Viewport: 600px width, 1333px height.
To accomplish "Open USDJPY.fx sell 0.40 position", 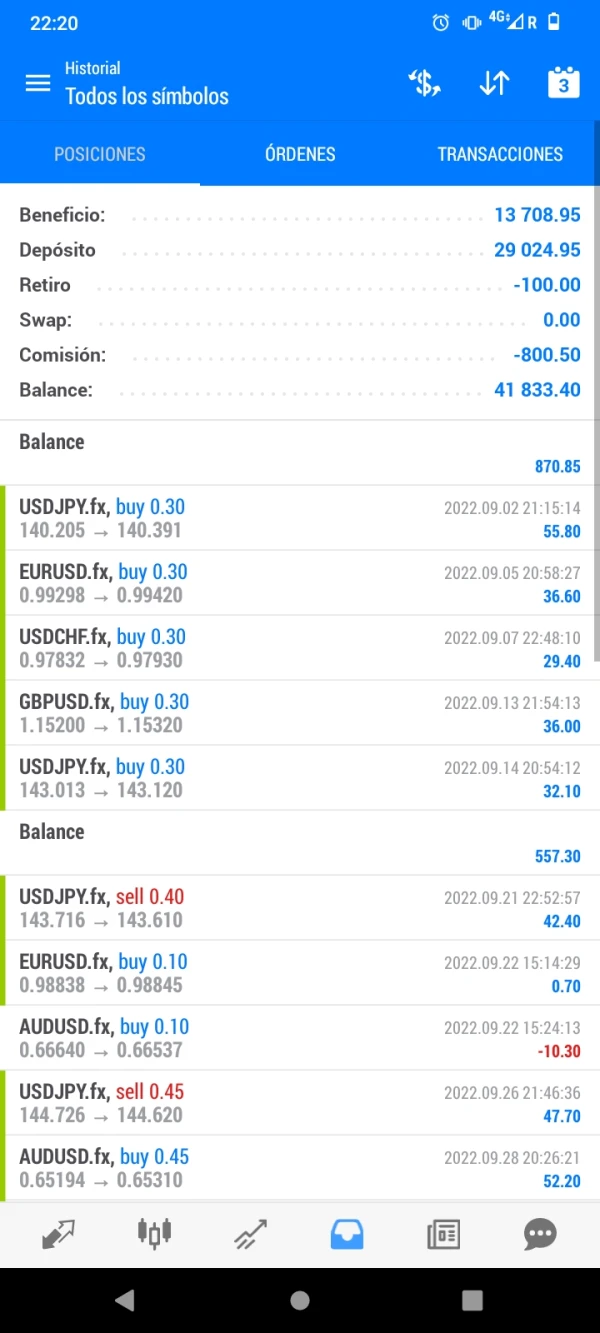I will (x=300, y=908).
